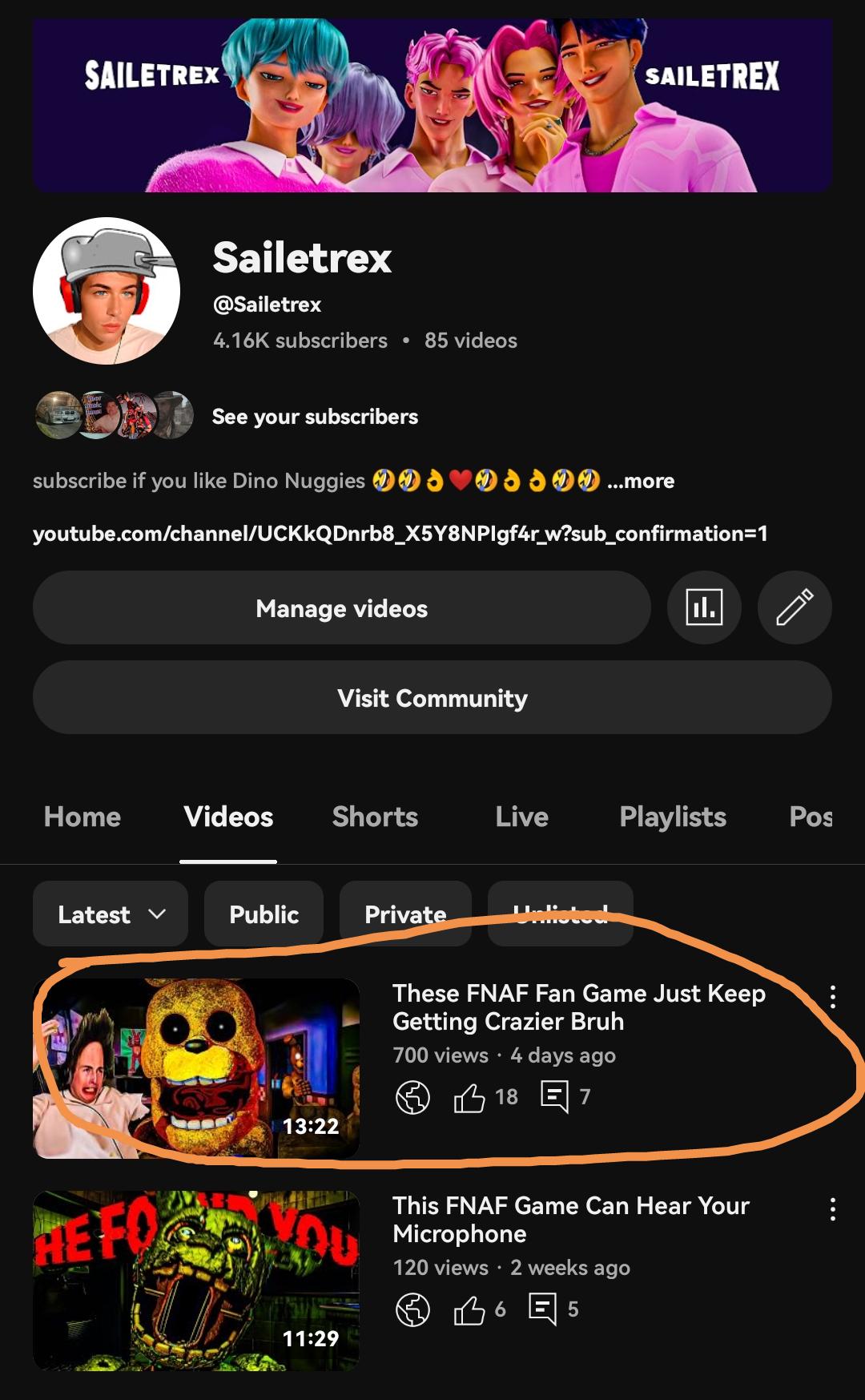Filter videos by Unlisted
Image resolution: width=865 pixels, height=1400 pixels.
pos(560,914)
